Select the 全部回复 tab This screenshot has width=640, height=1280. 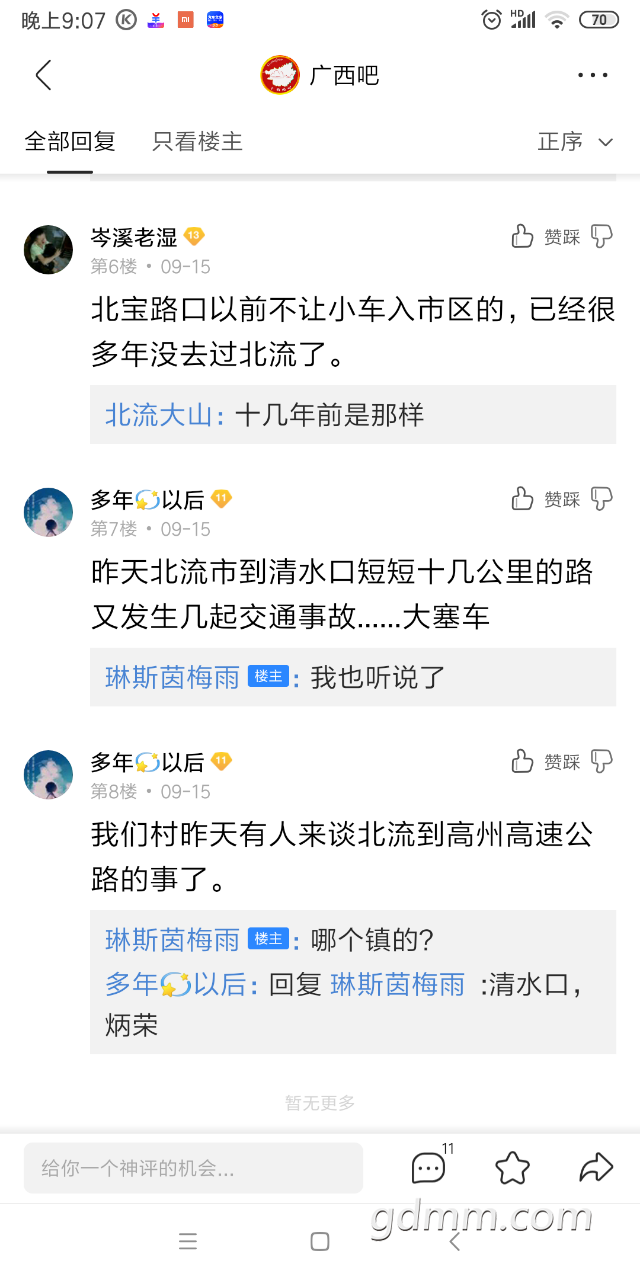[x=70, y=141]
